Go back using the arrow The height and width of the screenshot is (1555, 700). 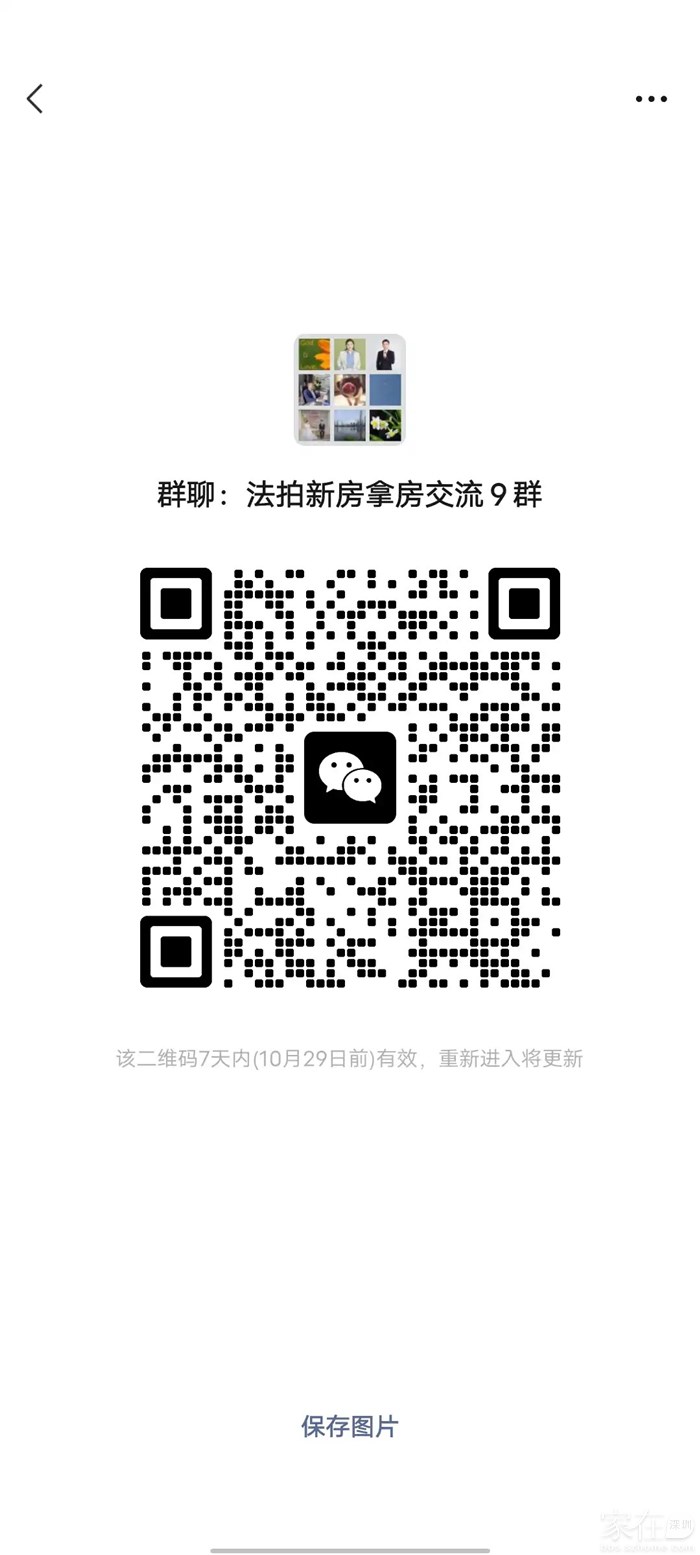pyautogui.click(x=35, y=99)
